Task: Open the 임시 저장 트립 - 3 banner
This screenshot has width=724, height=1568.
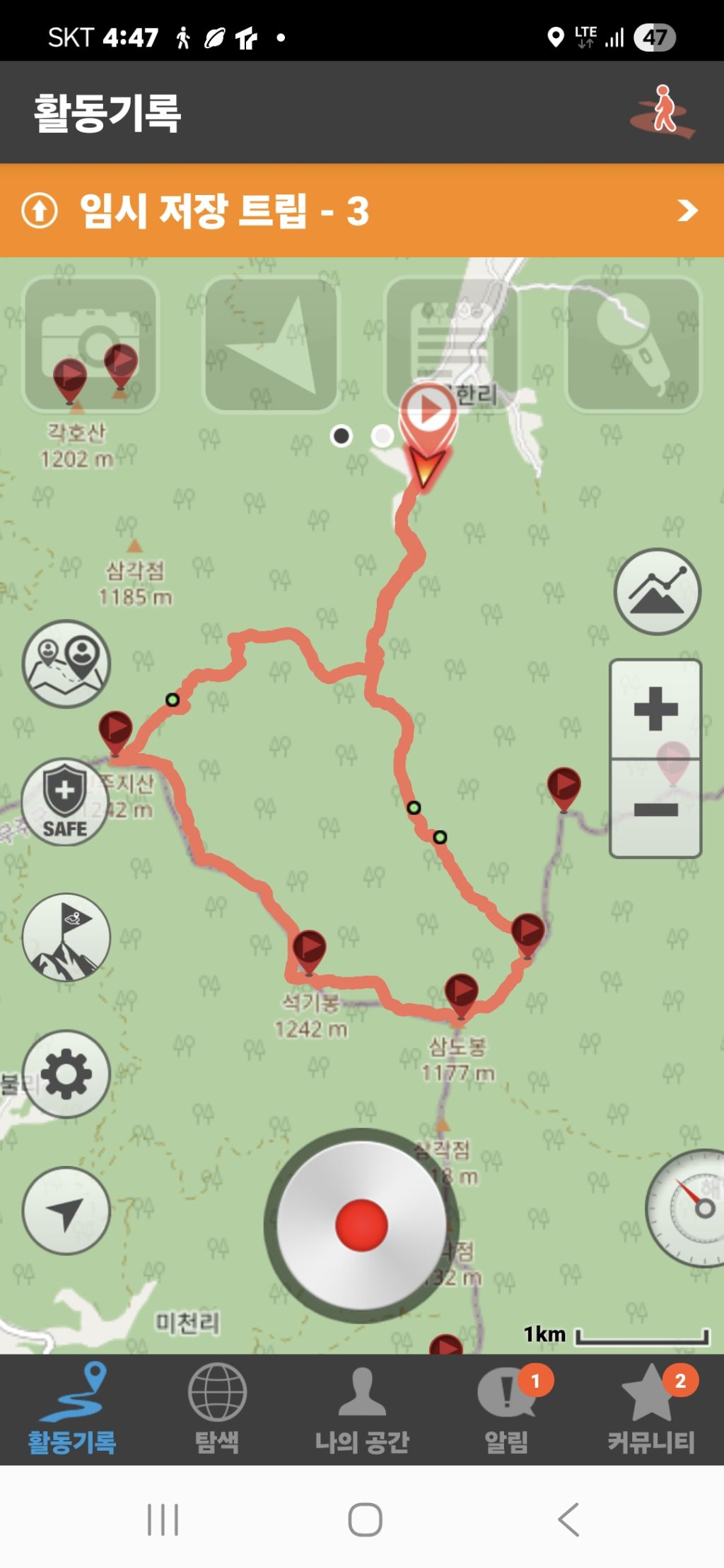Action: [361, 211]
